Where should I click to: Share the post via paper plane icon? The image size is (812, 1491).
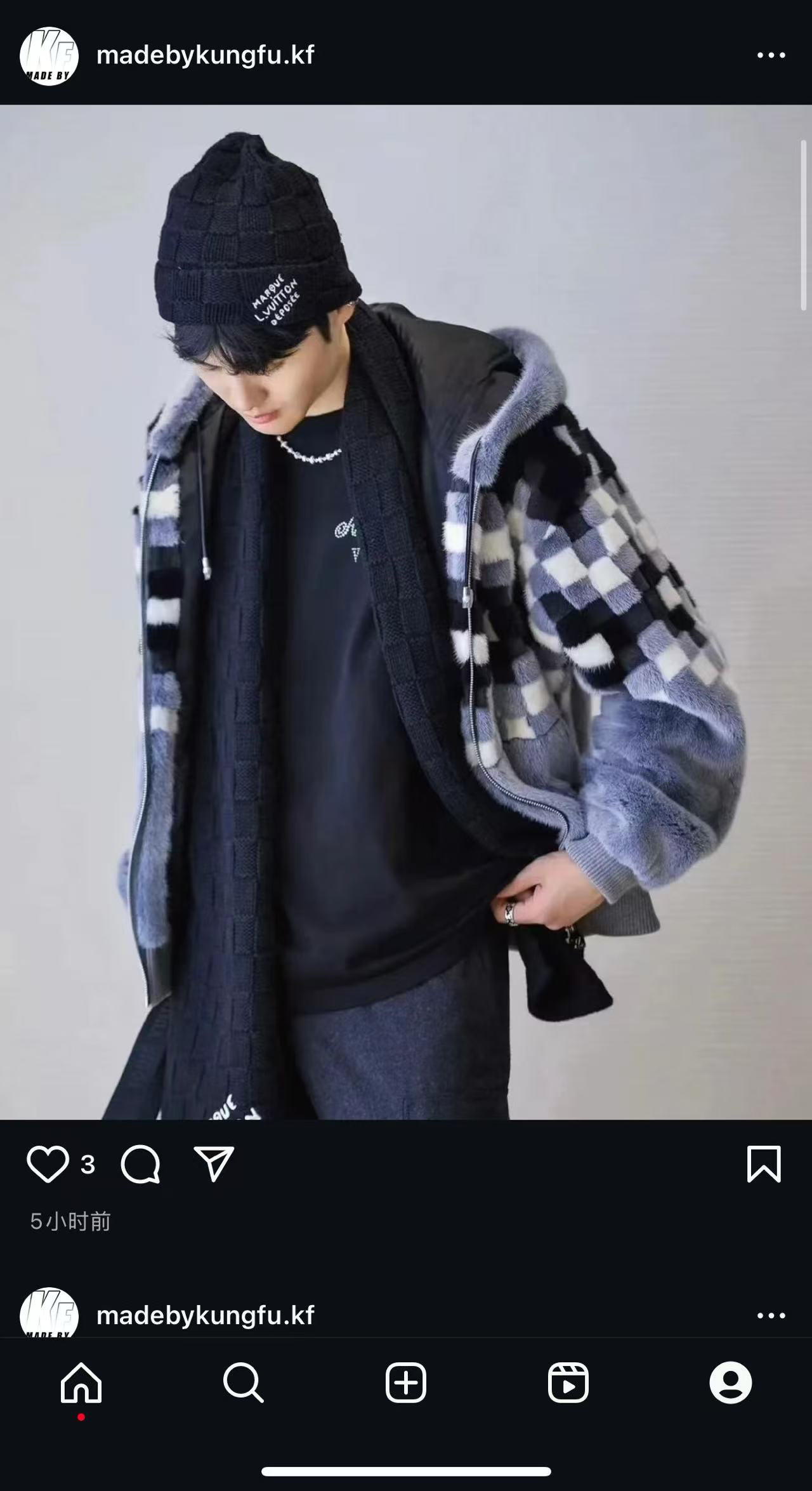tap(214, 1164)
